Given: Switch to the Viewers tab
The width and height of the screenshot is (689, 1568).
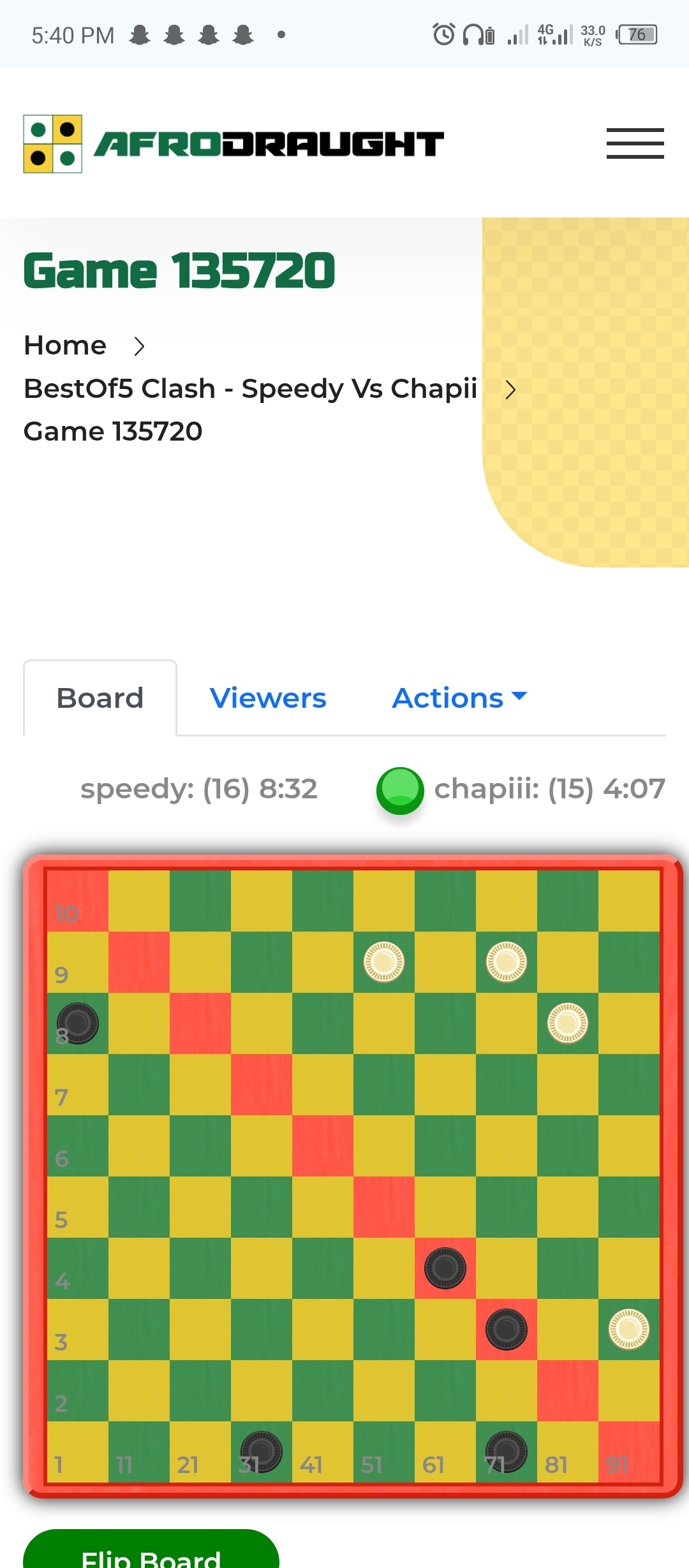Looking at the screenshot, I should [x=268, y=698].
